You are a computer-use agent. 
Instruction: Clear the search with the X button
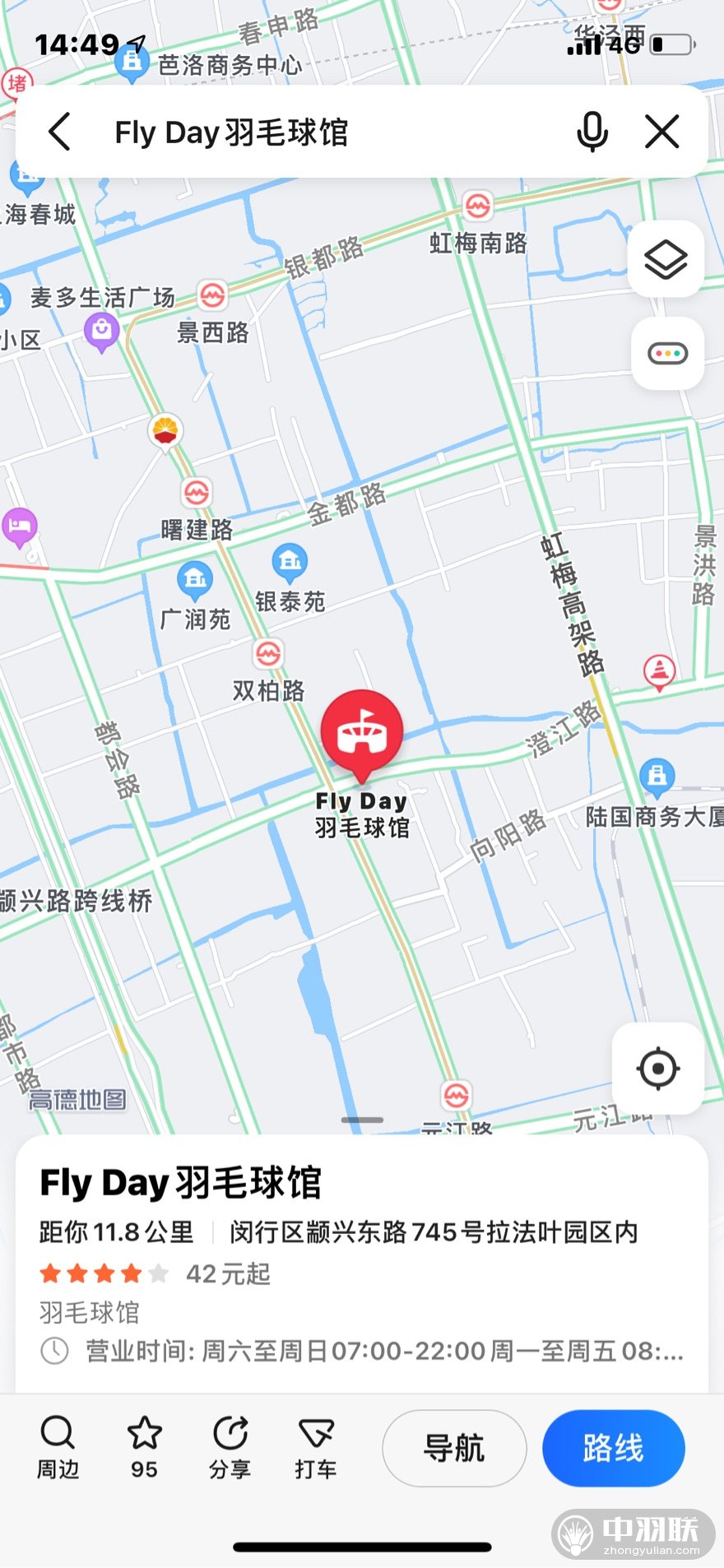pos(662,132)
